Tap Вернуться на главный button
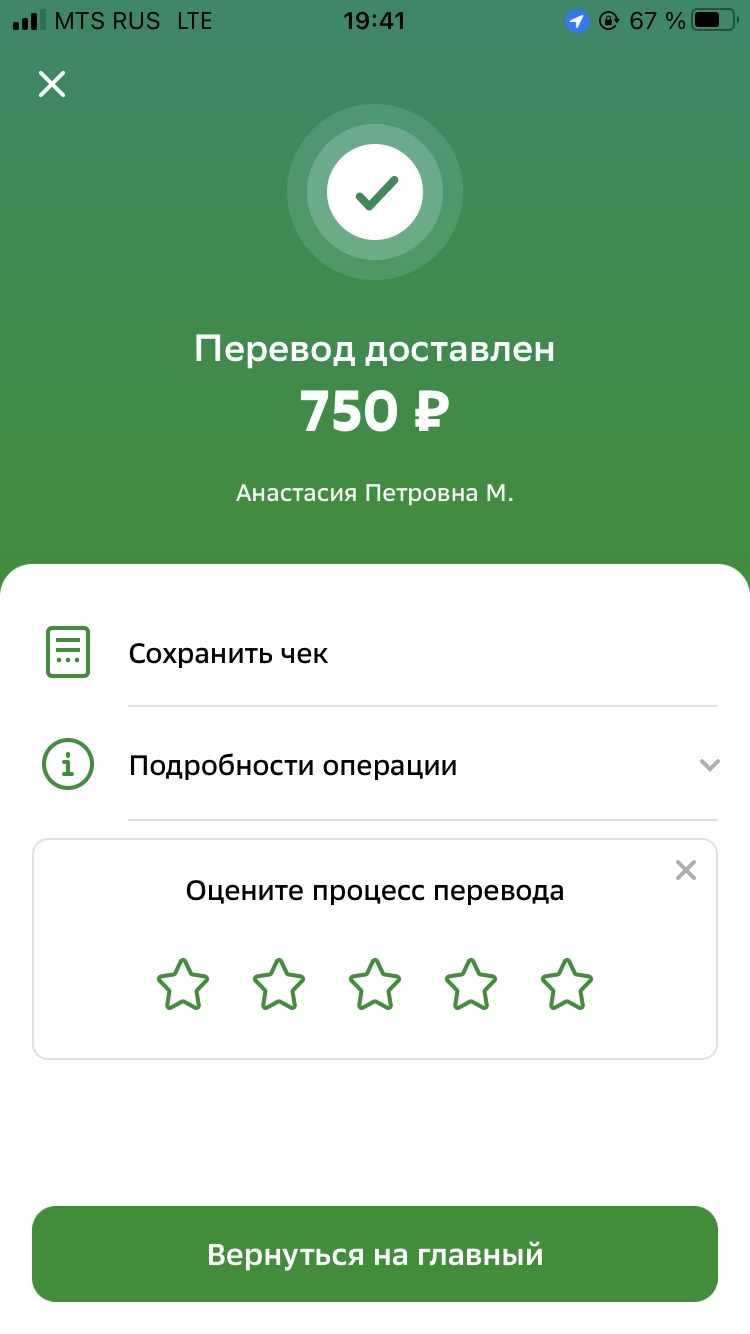The width and height of the screenshot is (750, 1334). pos(375,1254)
